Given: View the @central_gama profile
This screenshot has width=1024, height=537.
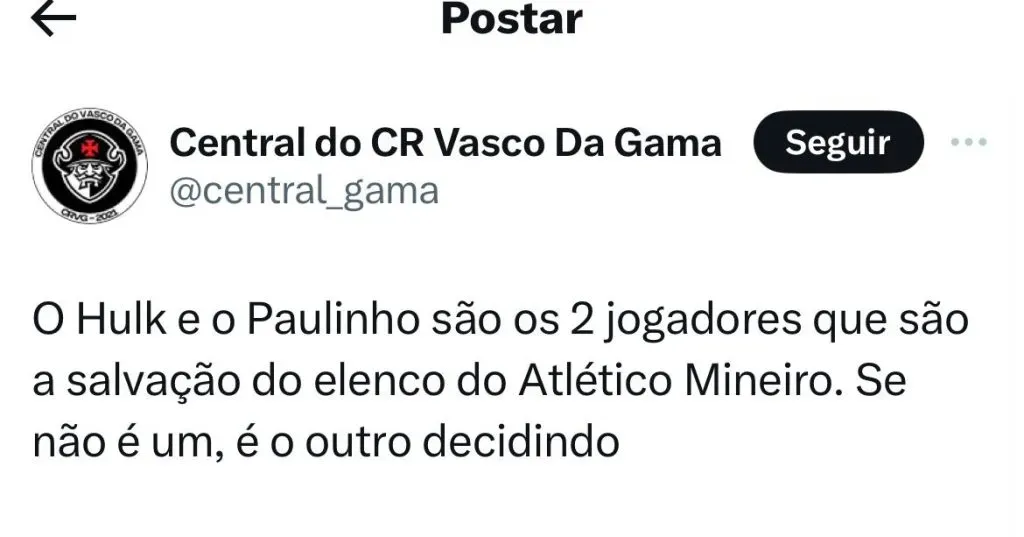Looking at the screenshot, I should pyautogui.click(x=305, y=190).
